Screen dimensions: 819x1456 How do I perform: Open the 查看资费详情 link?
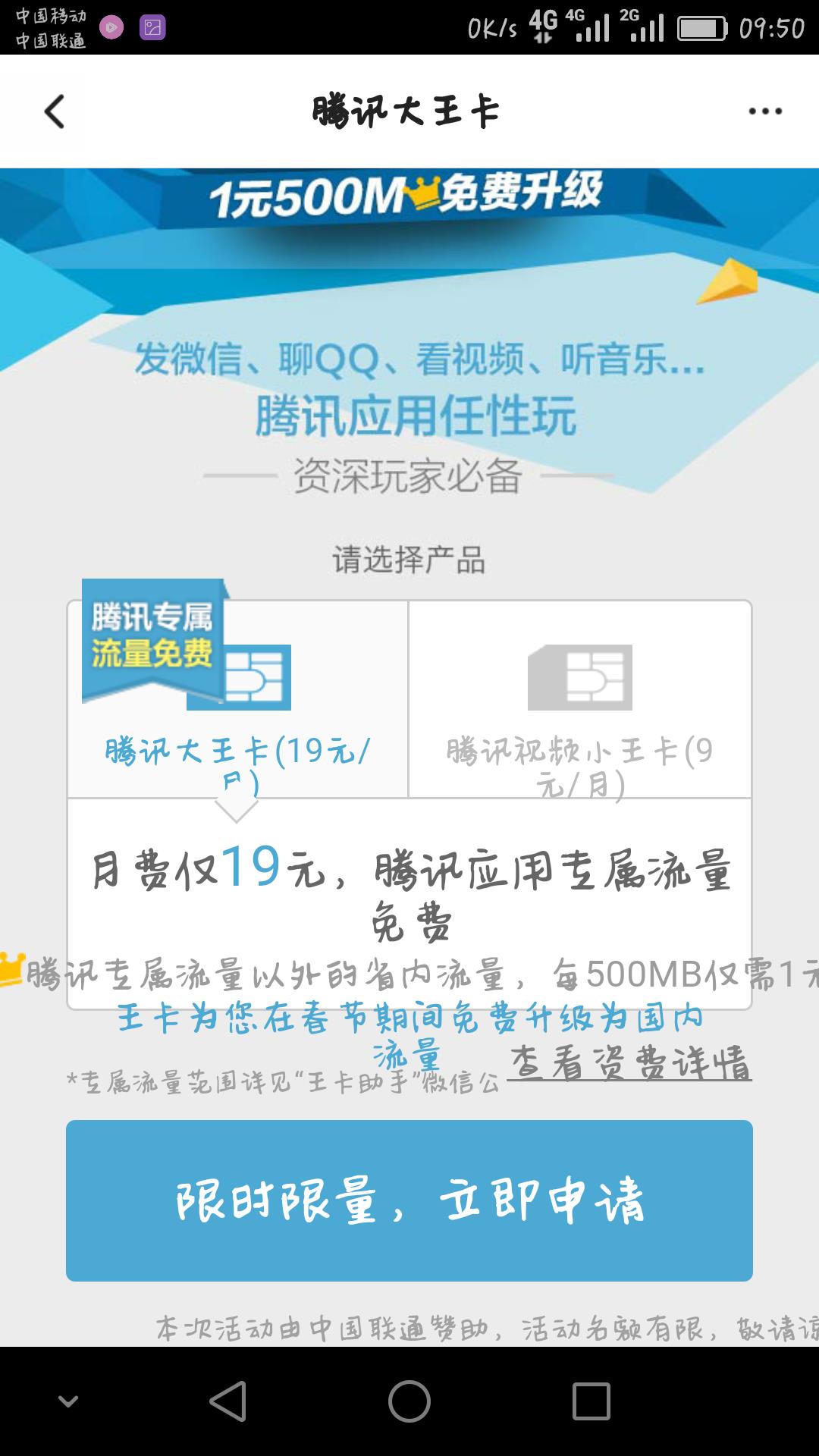coord(629,1063)
